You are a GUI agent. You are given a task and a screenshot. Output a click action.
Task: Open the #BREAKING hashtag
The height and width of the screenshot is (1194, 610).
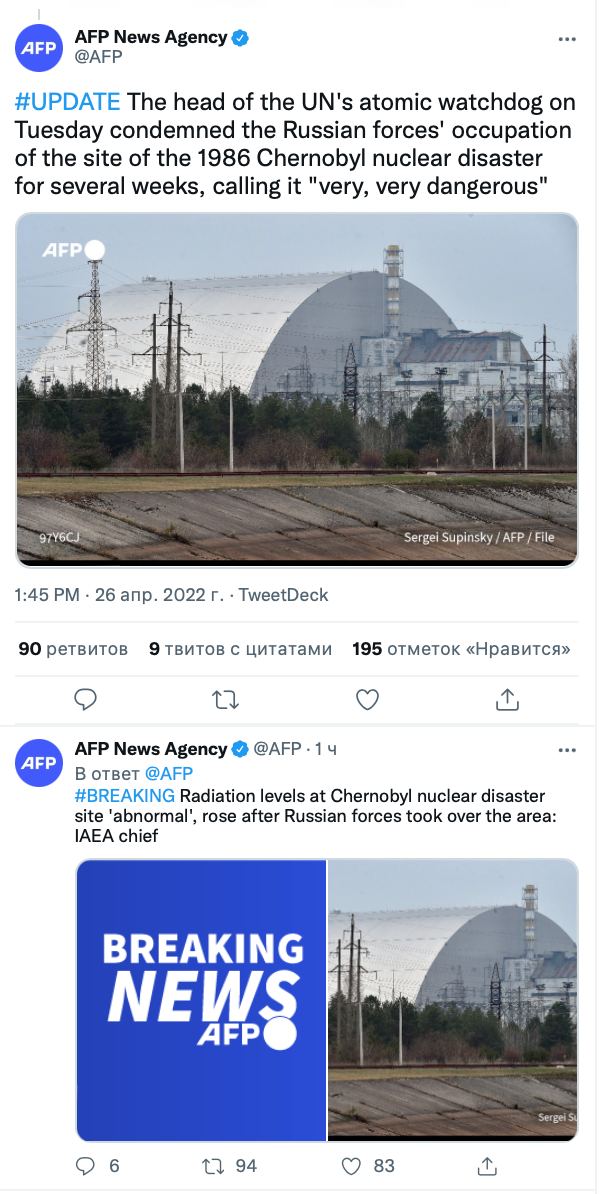point(125,796)
